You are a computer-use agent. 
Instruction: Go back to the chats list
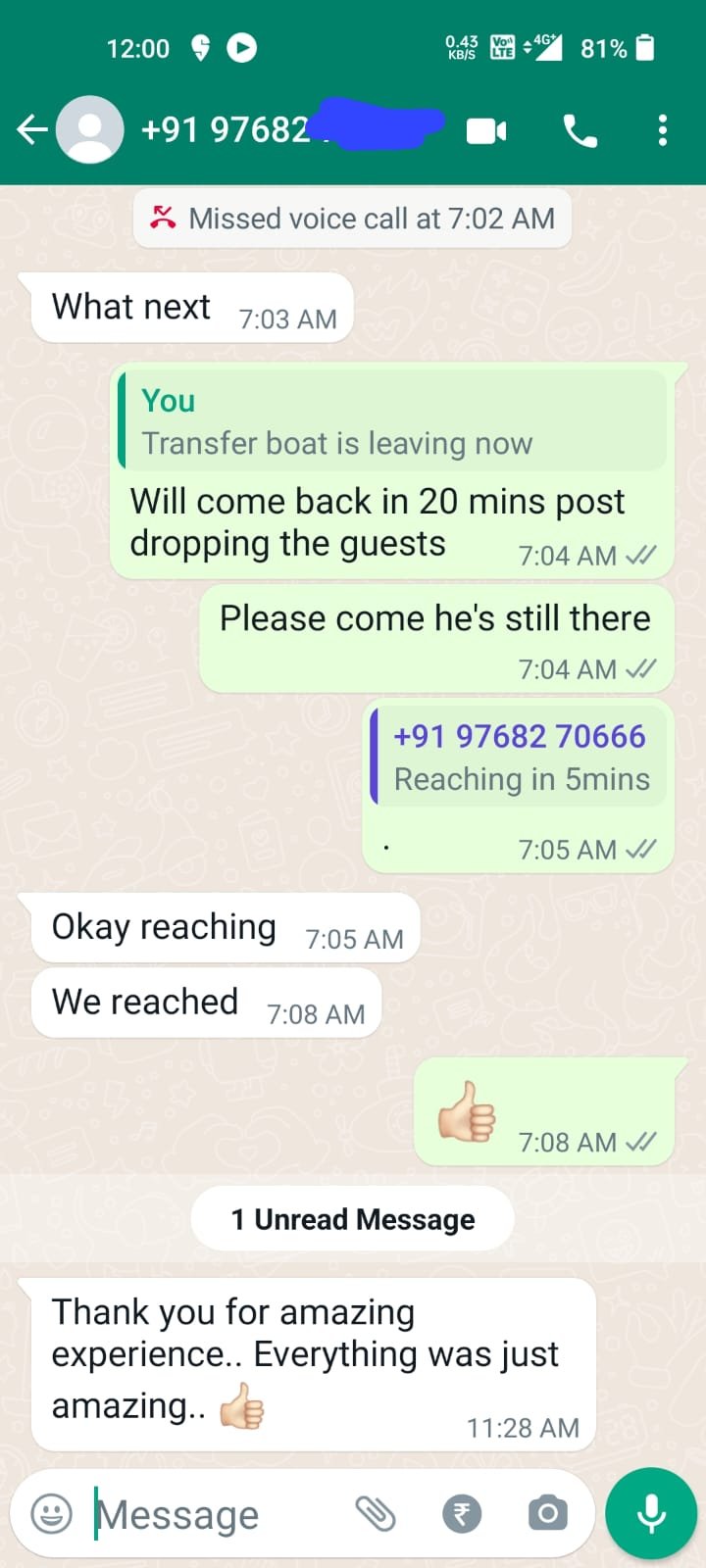31,129
